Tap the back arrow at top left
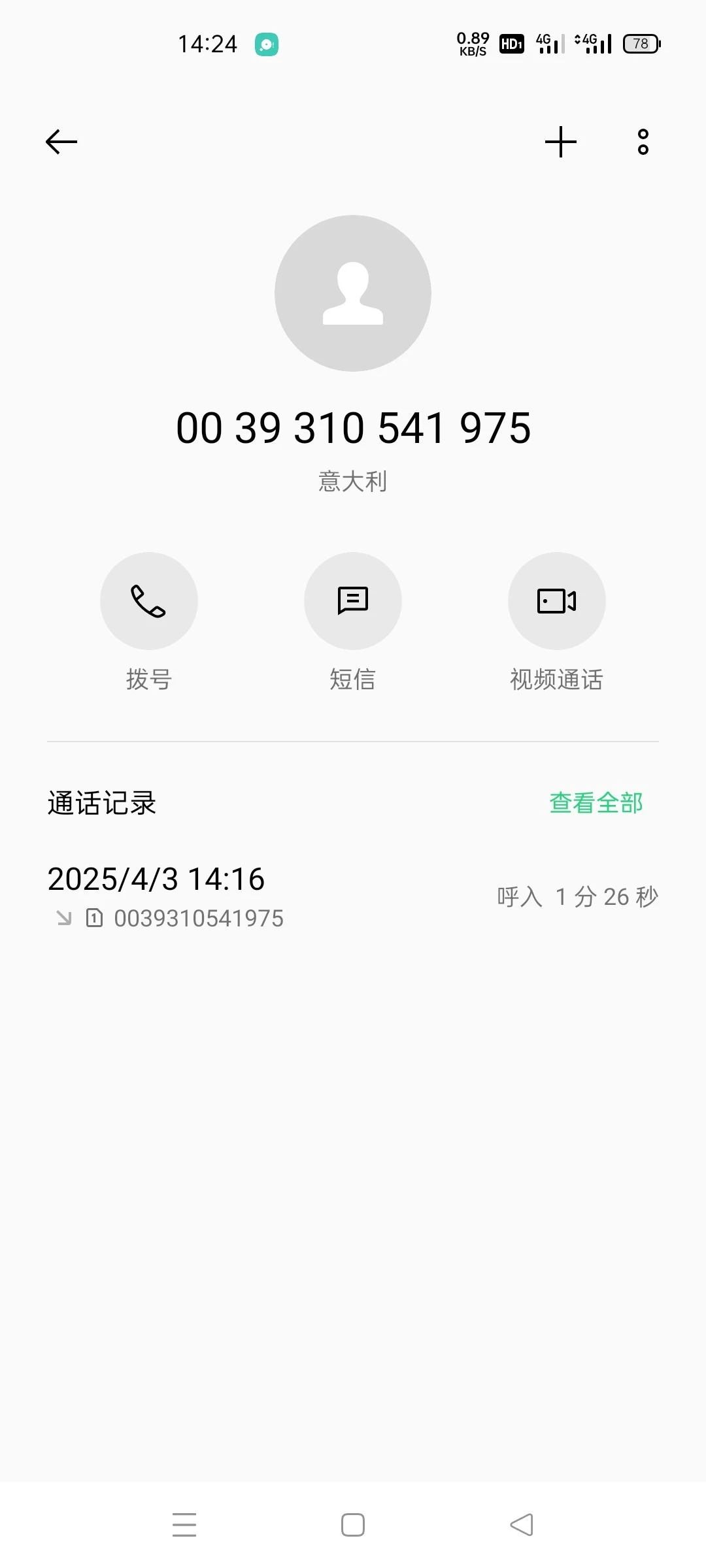Viewport: 706px width, 1568px height. click(x=61, y=142)
